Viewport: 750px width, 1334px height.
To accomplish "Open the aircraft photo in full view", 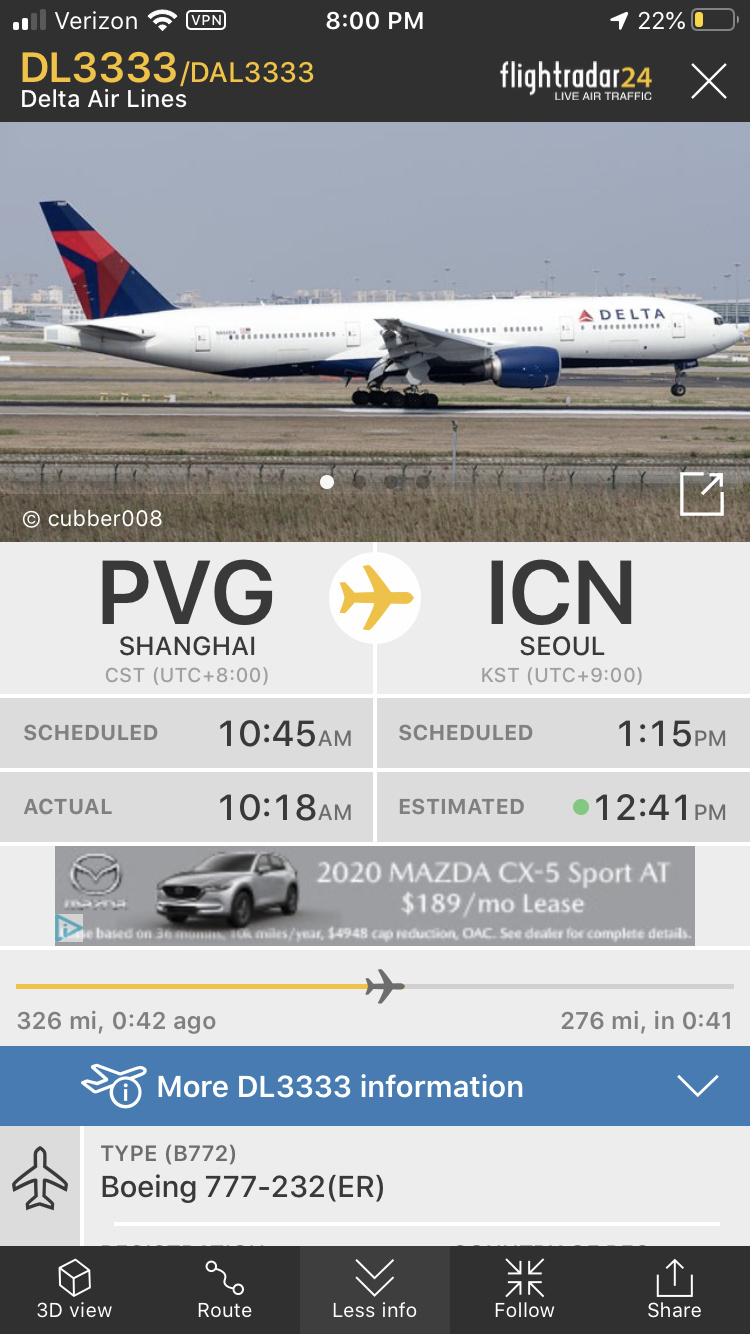I will (701, 494).
